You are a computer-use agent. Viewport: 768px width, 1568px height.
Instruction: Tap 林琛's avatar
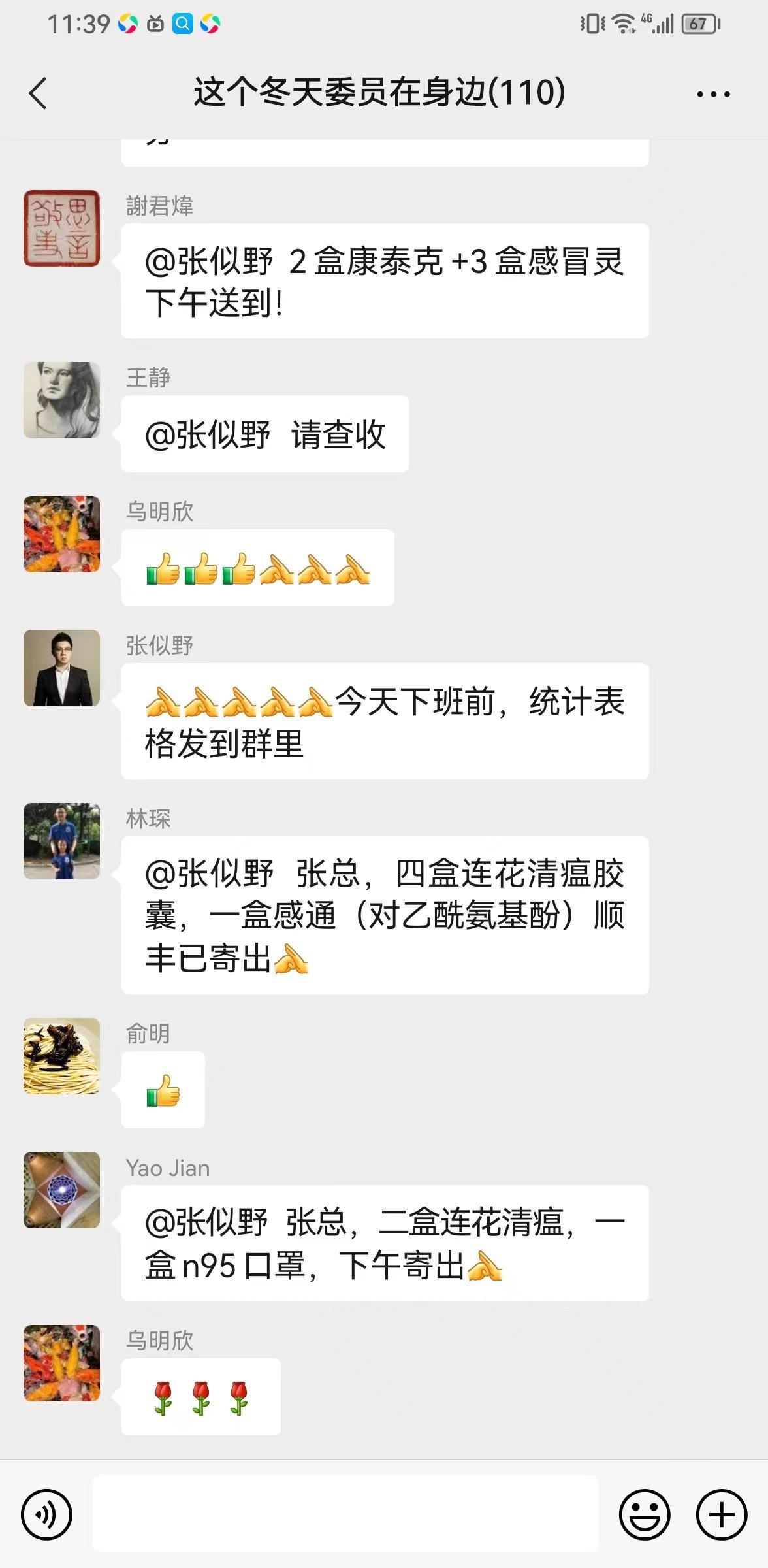pos(61,841)
